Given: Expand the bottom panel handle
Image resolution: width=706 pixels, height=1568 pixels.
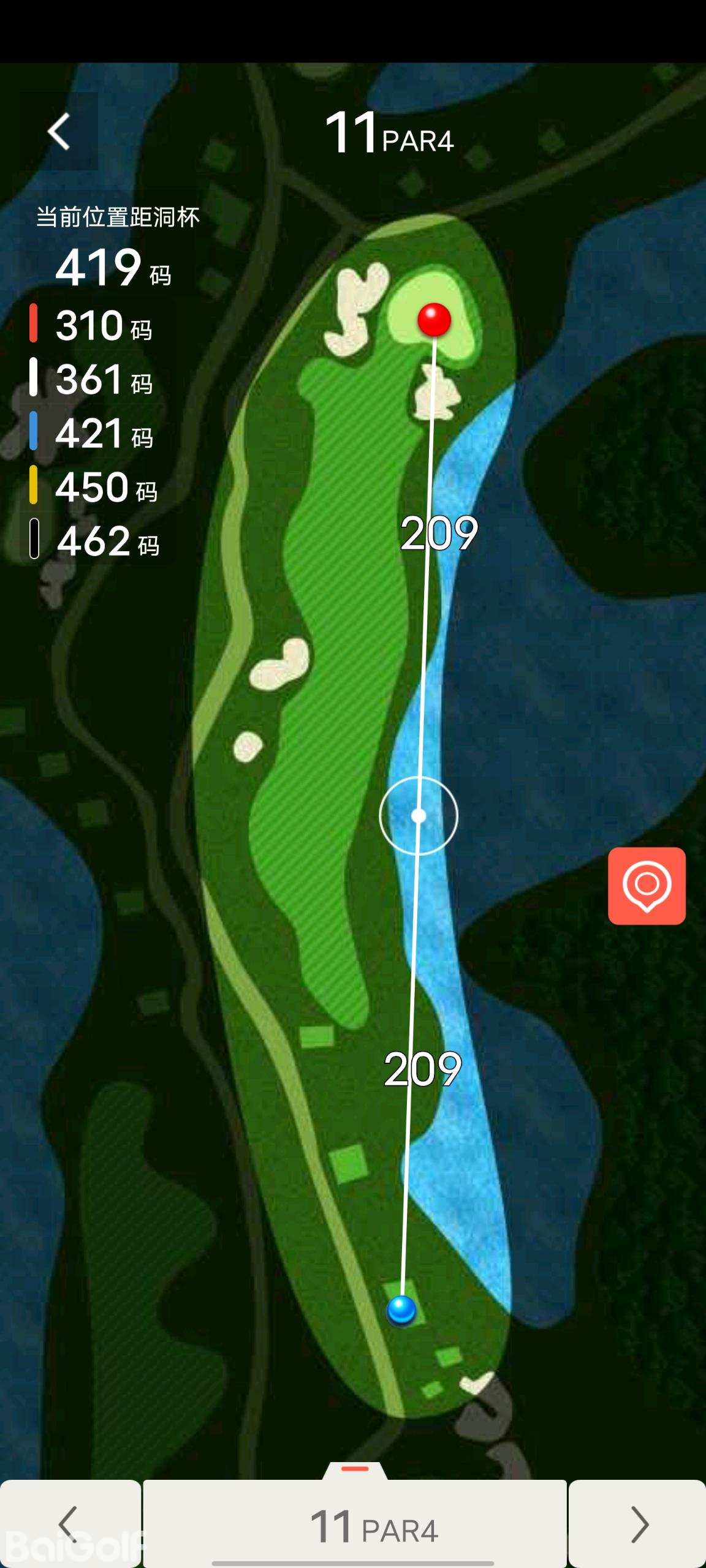Looking at the screenshot, I should tap(355, 1469).
